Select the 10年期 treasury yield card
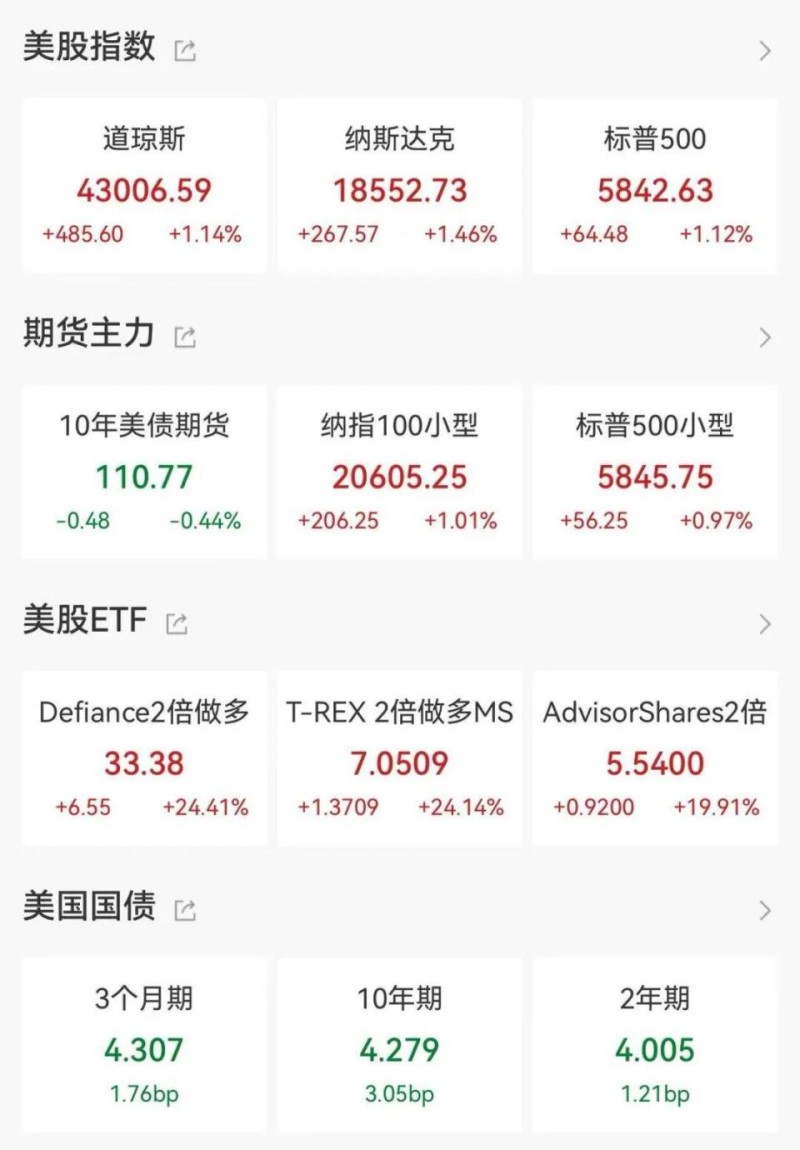This screenshot has height=1150, width=800. point(398,1042)
